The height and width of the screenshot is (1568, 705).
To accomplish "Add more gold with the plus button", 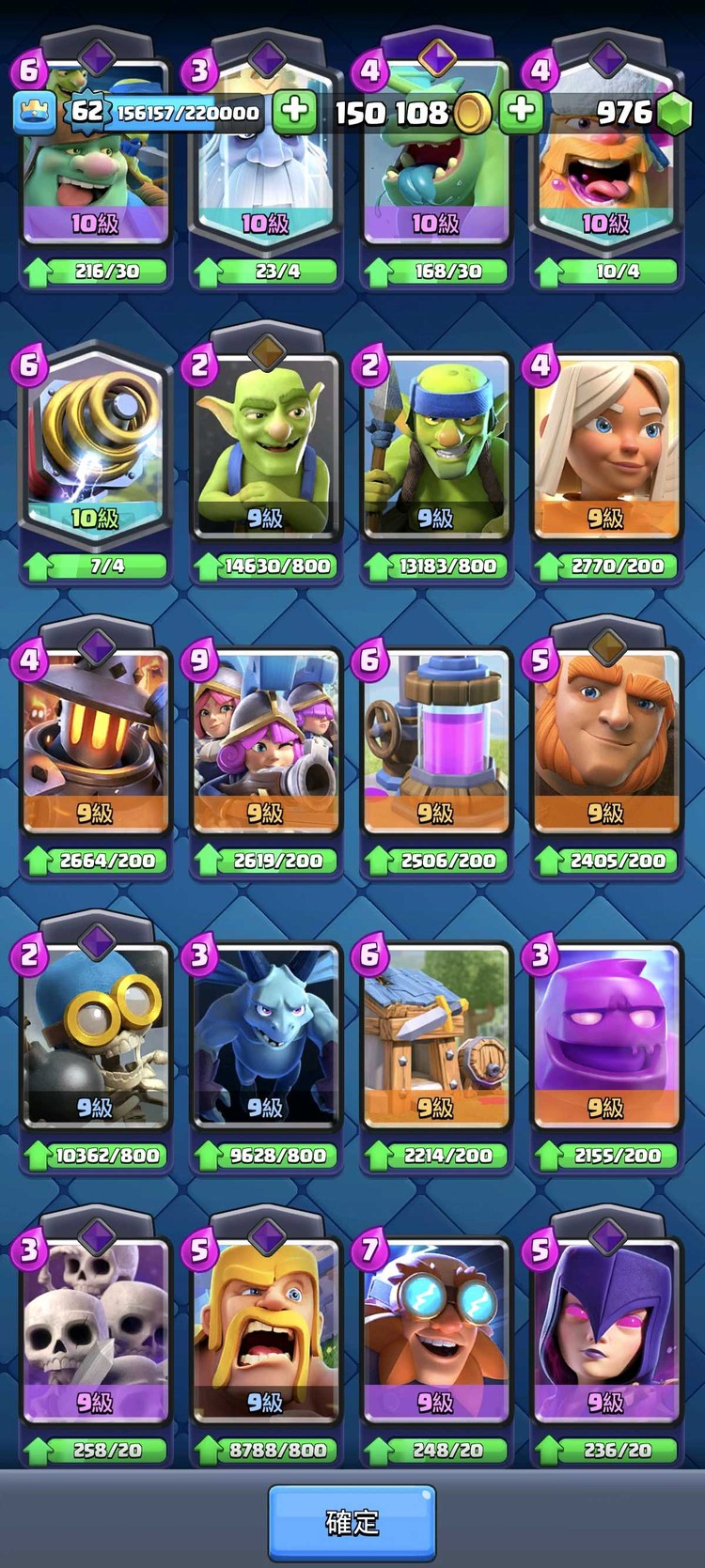I will tap(521, 111).
